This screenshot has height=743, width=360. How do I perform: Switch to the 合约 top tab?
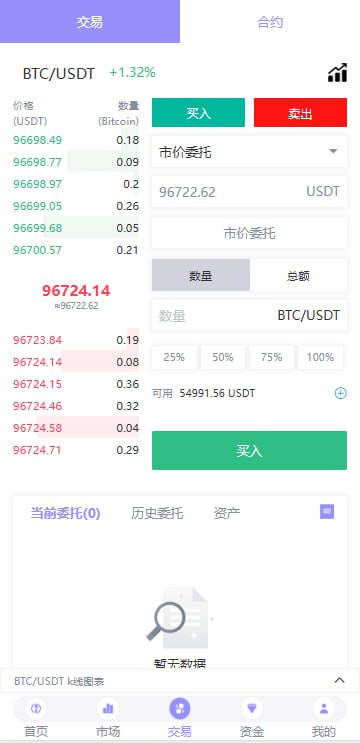[270, 22]
